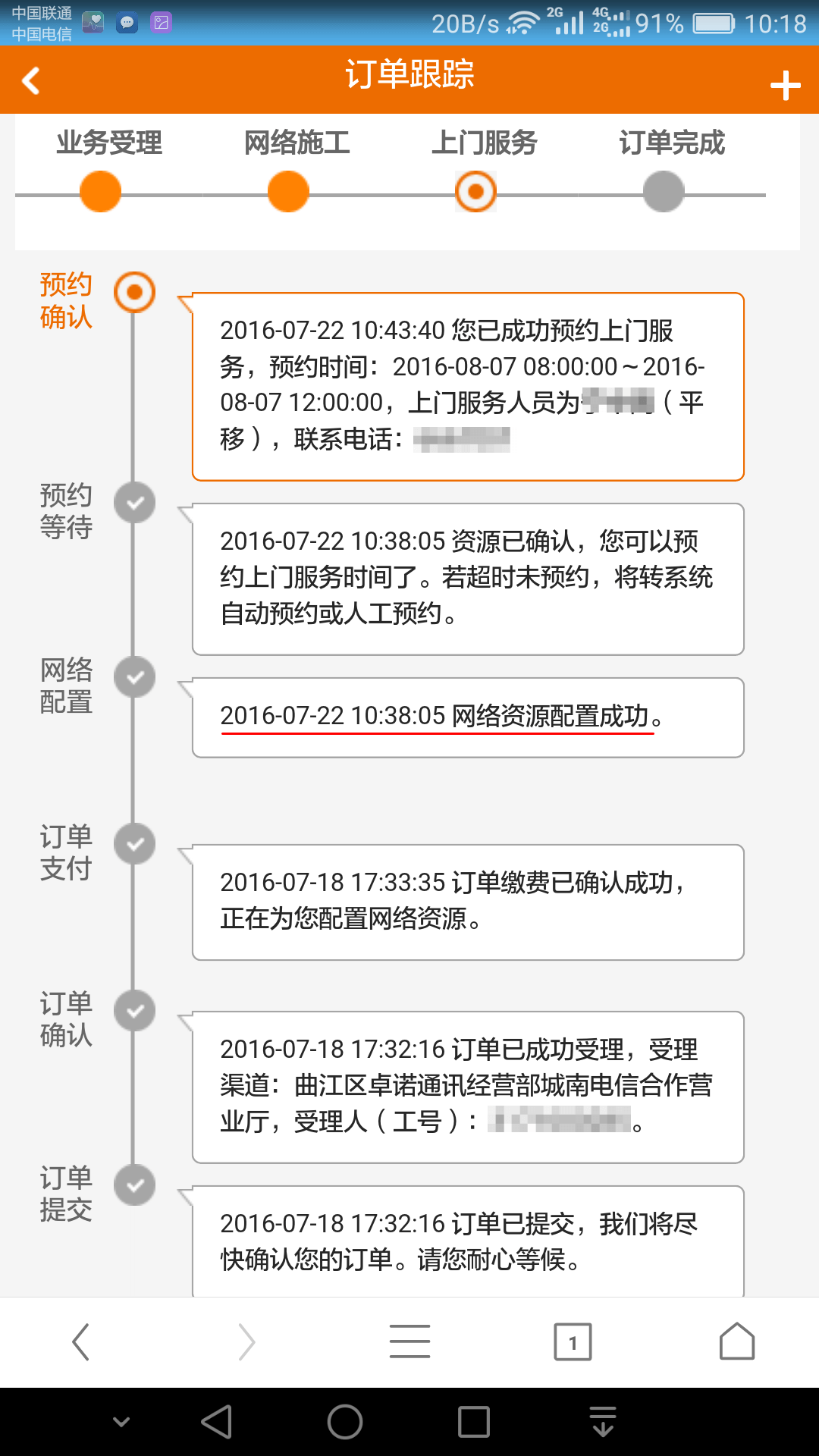Go to previous page in browser toolbar
Image resolution: width=819 pixels, height=1456 pixels.
coord(81,1341)
